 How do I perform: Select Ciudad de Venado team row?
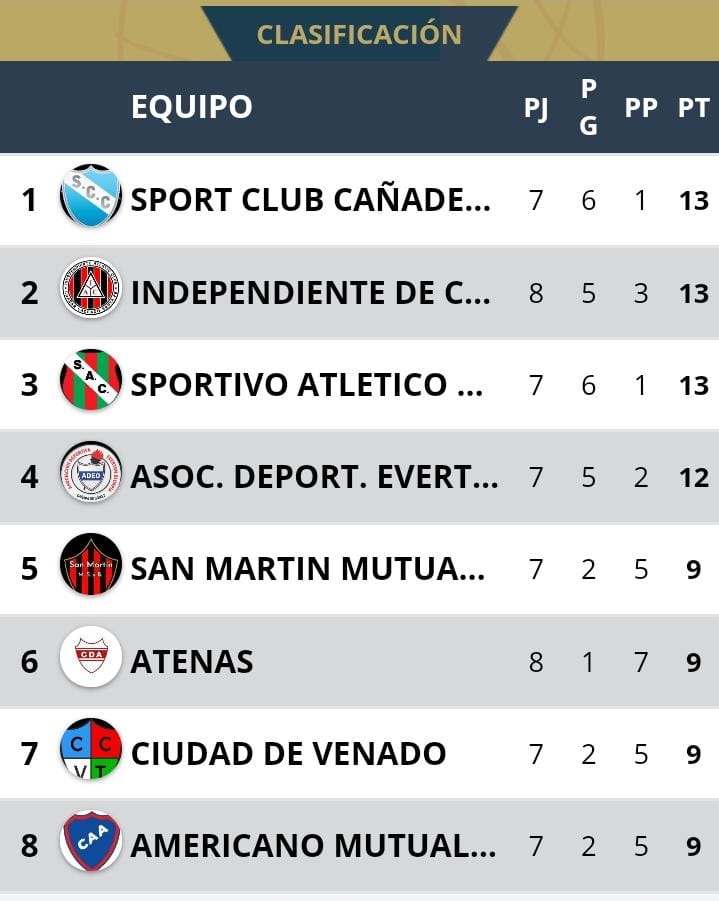[x=288, y=753]
